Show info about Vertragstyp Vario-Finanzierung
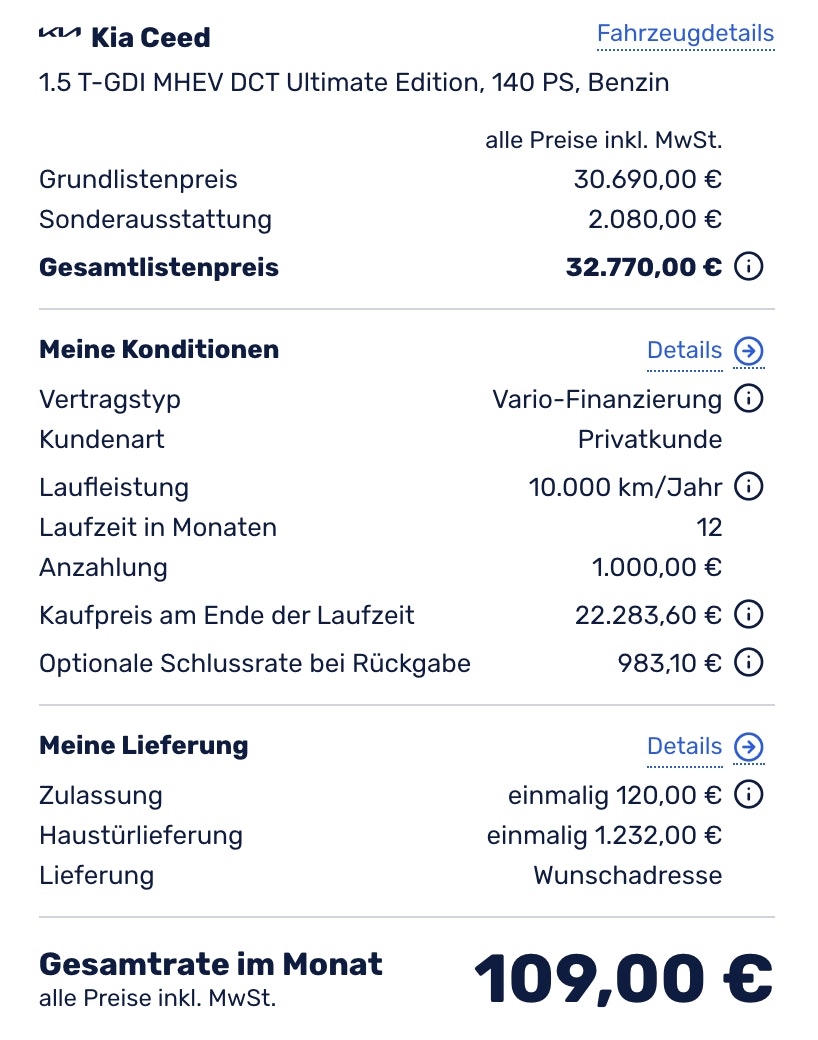818x1040 pixels. click(748, 399)
